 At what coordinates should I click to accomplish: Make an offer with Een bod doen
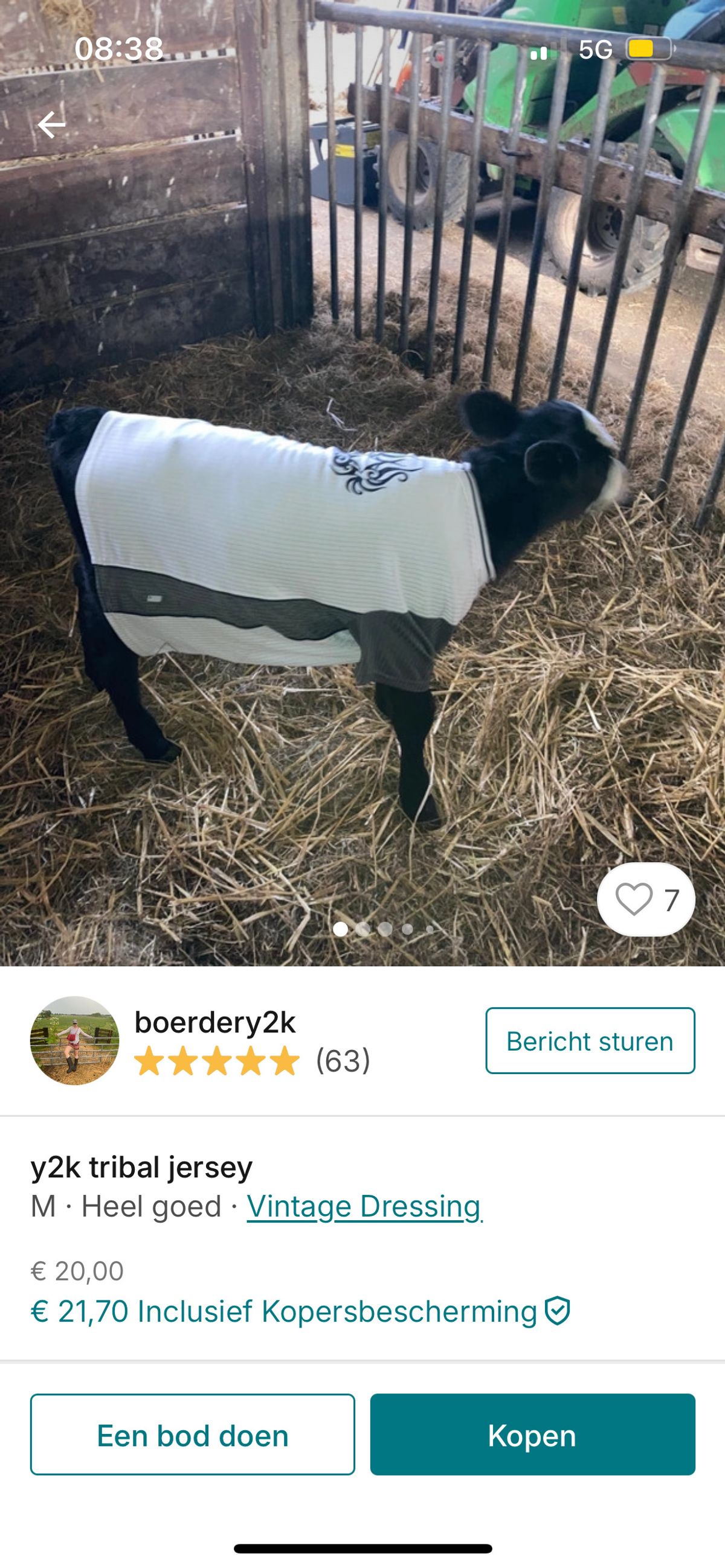193,1435
